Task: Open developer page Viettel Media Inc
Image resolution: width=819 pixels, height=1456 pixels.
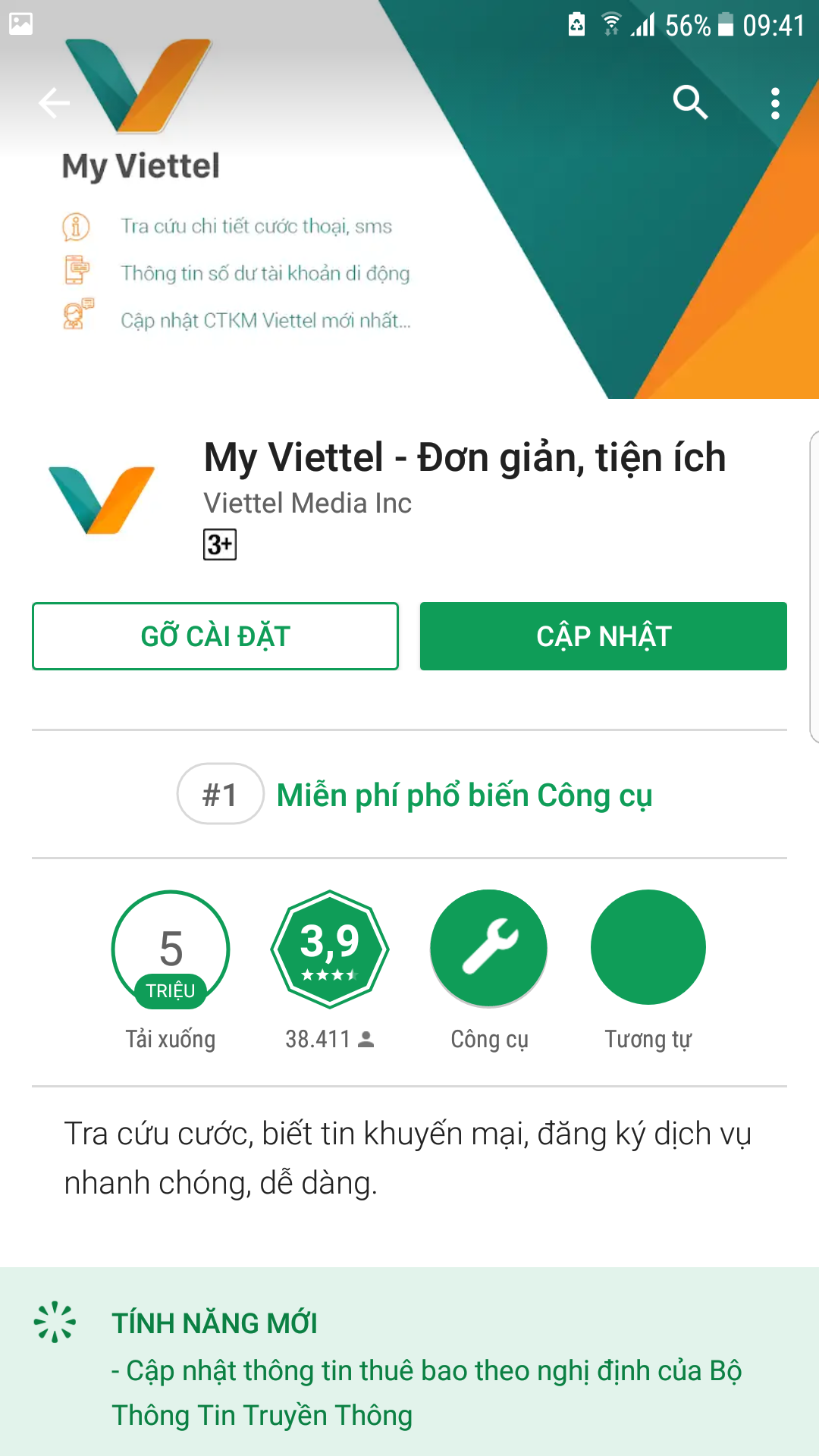Action: 307,504
